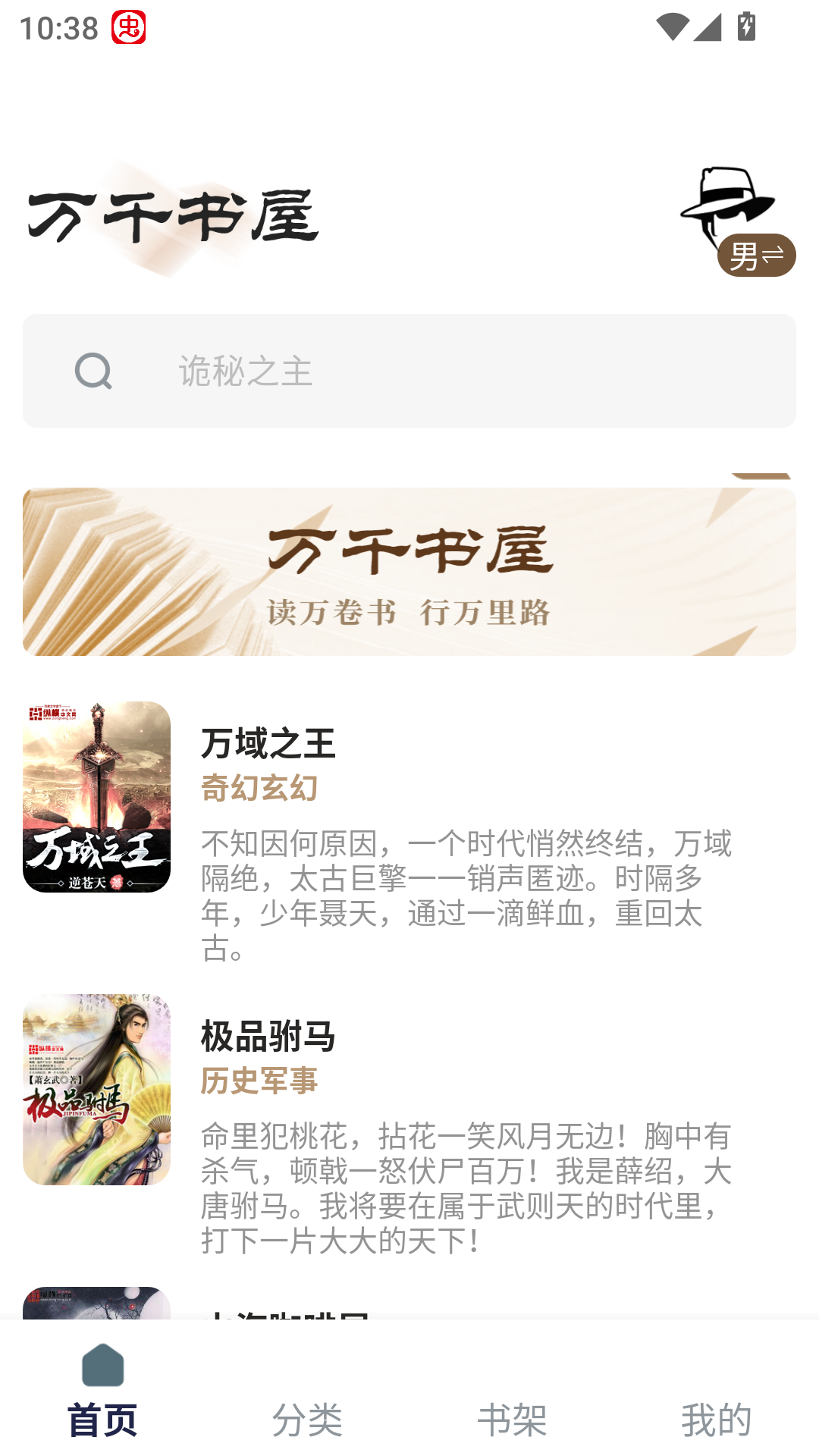This screenshot has height=1456, width=819.
Task: Switch reading mode with the gender switch button
Action: [758, 256]
